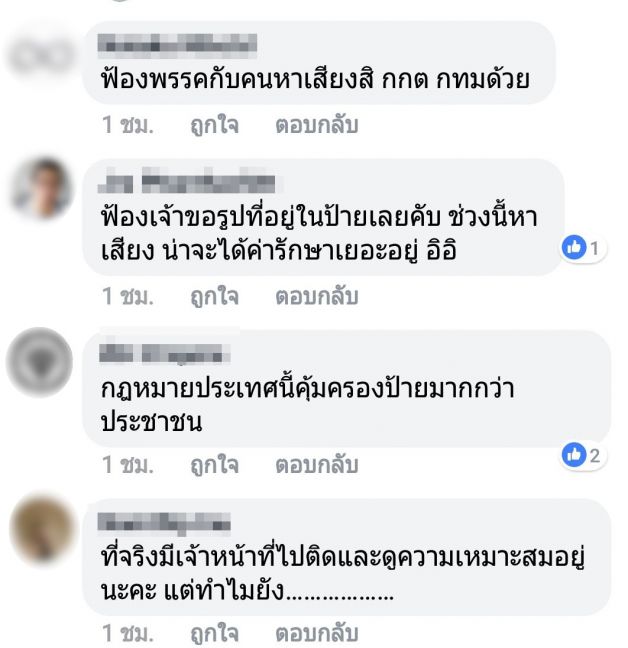The width and height of the screenshot is (628, 648).
Task: View reactions on the ฟ้องเจ้าของรูป comment
Action: [584, 248]
